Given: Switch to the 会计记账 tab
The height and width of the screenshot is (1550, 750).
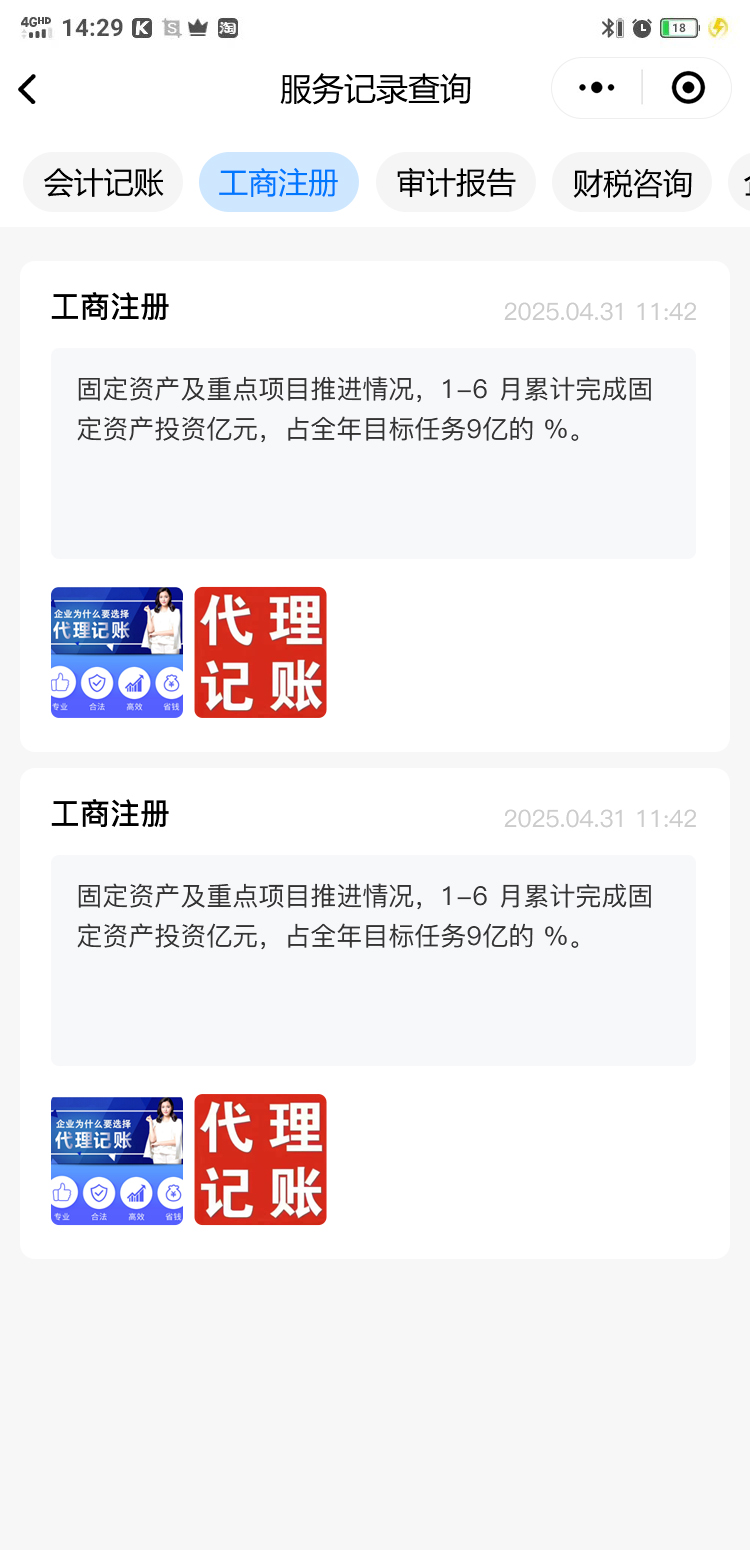Looking at the screenshot, I should (x=103, y=183).
